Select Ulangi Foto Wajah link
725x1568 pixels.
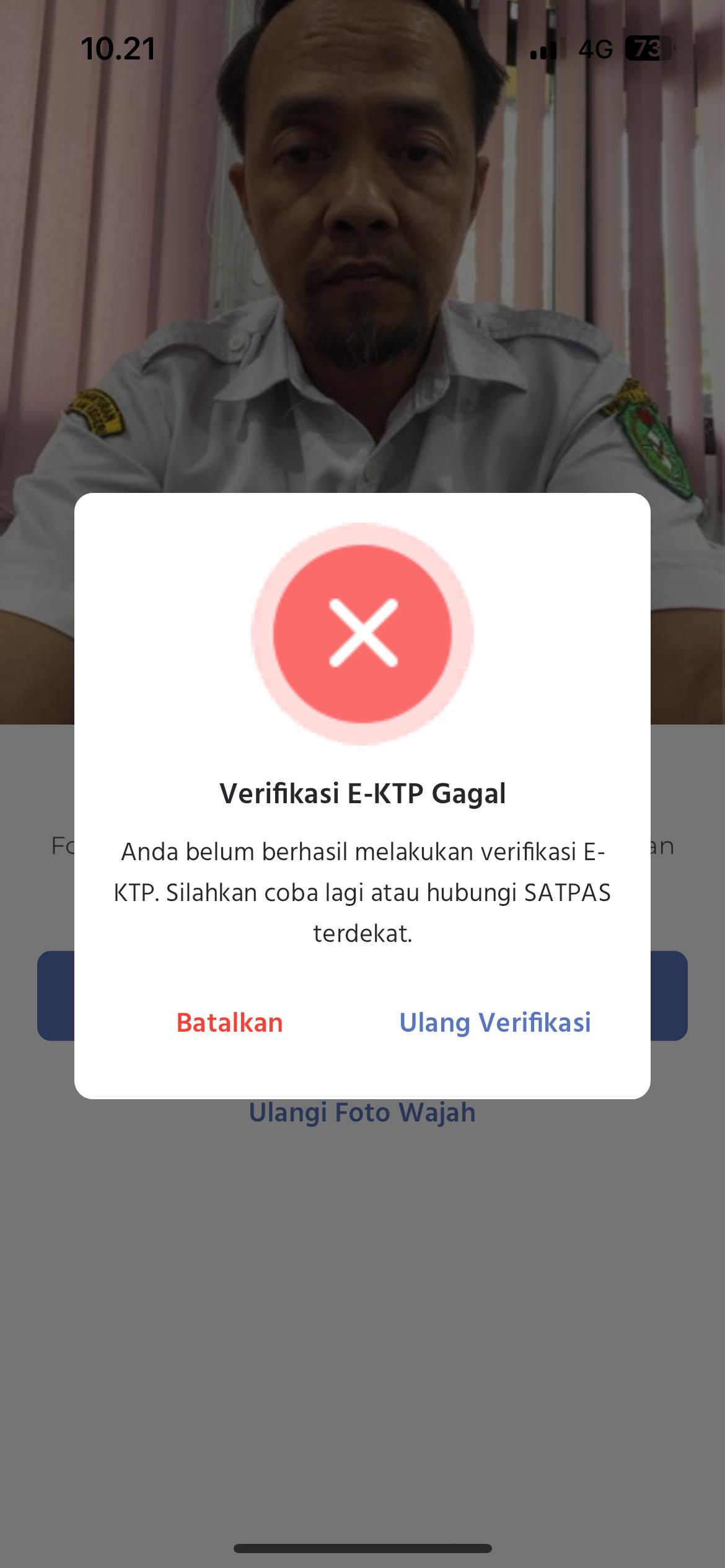click(x=362, y=1113)
